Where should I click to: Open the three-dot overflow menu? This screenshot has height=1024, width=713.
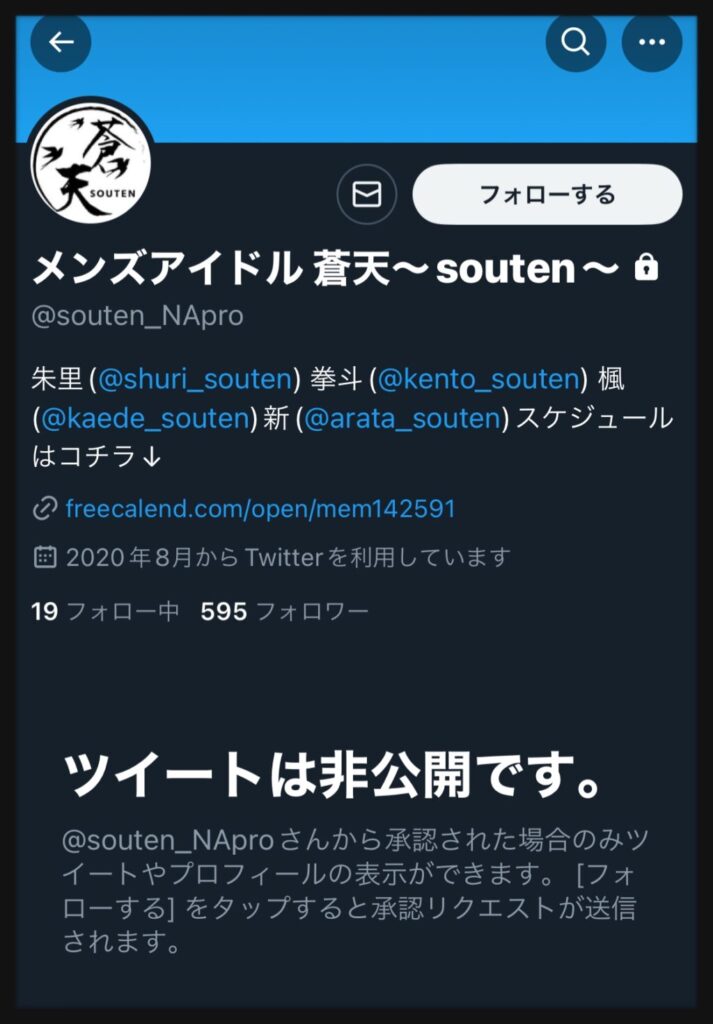(x=652, y=42)
